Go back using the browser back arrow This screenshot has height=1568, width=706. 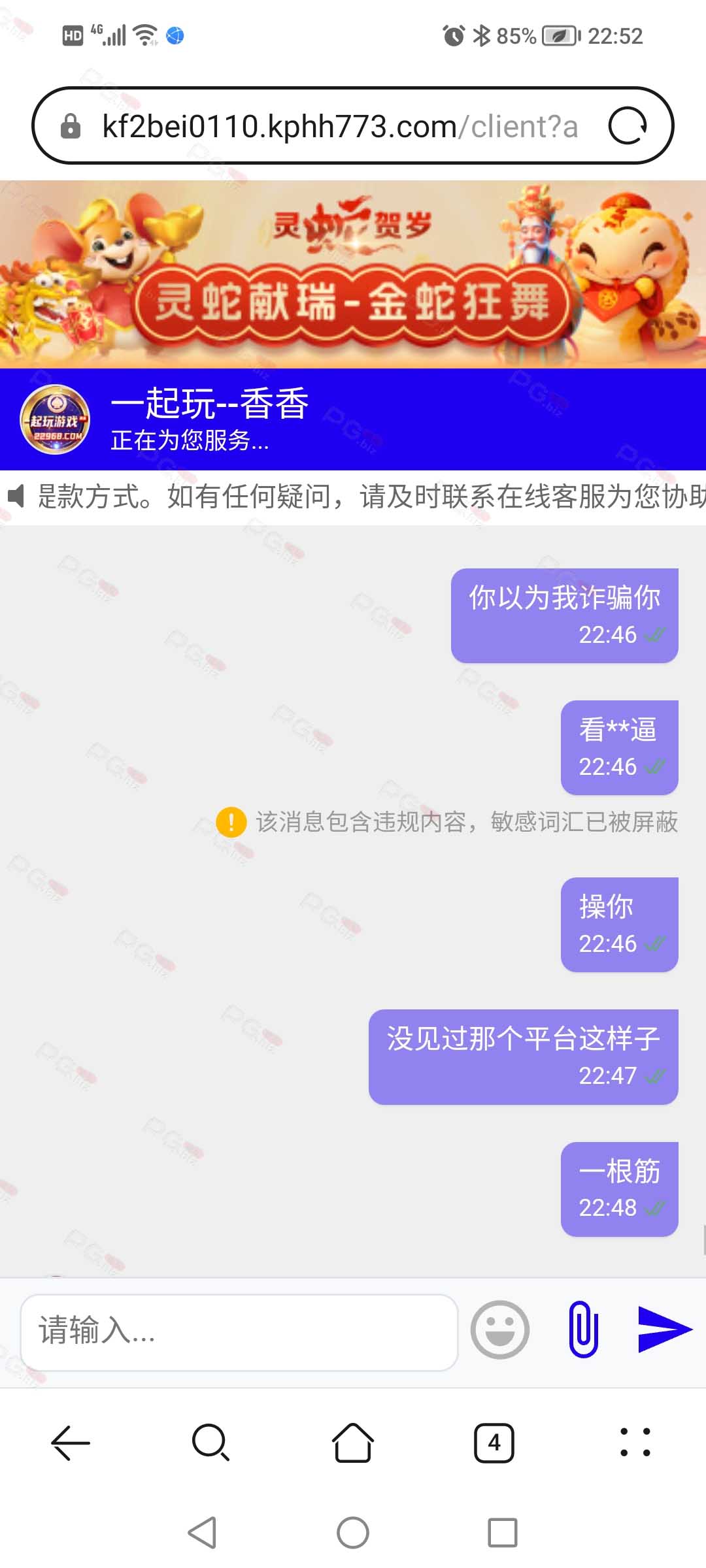[71, 1442]
